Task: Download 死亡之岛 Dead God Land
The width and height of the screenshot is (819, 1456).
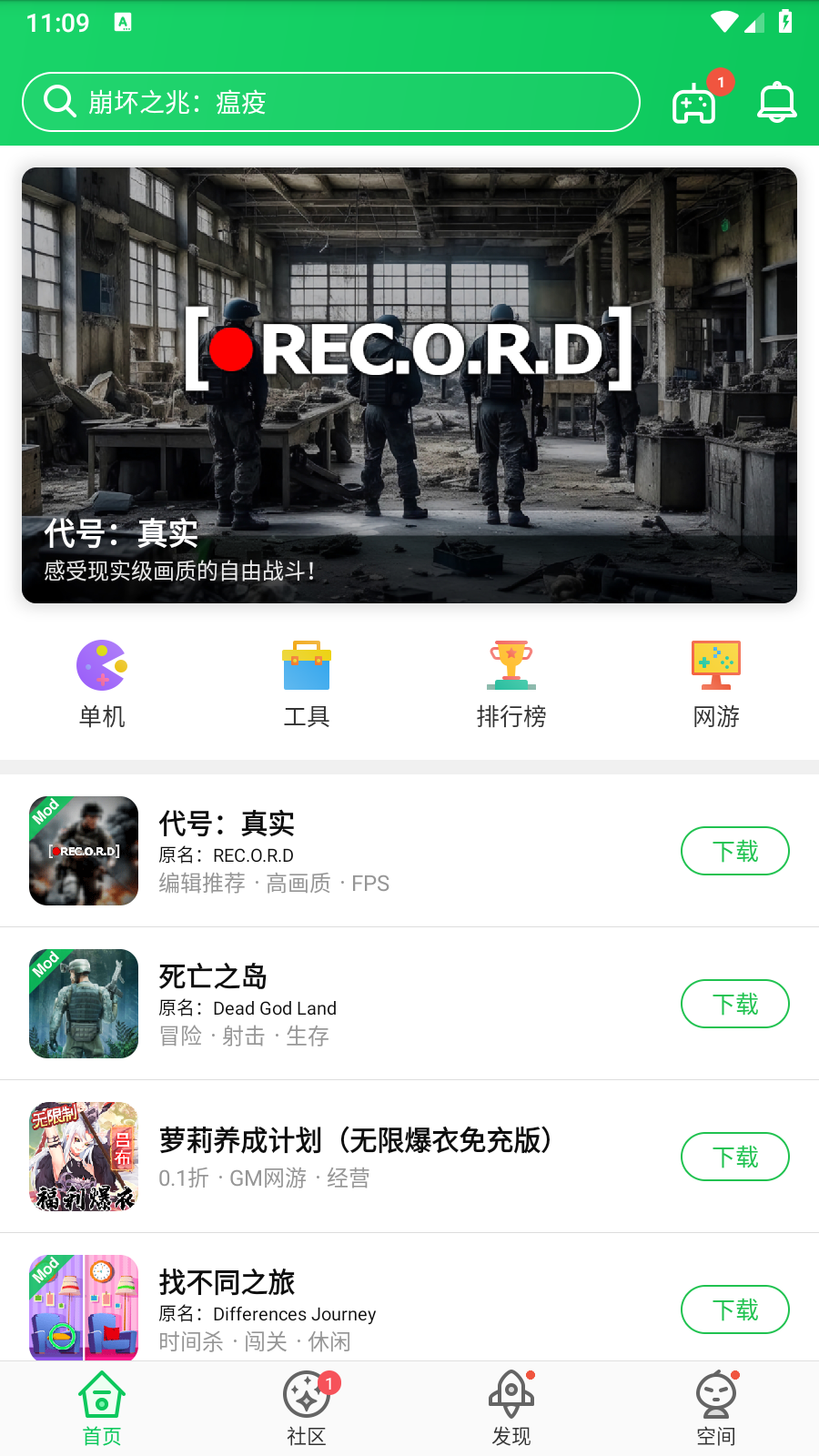Action: click(x=734, y=1004)
